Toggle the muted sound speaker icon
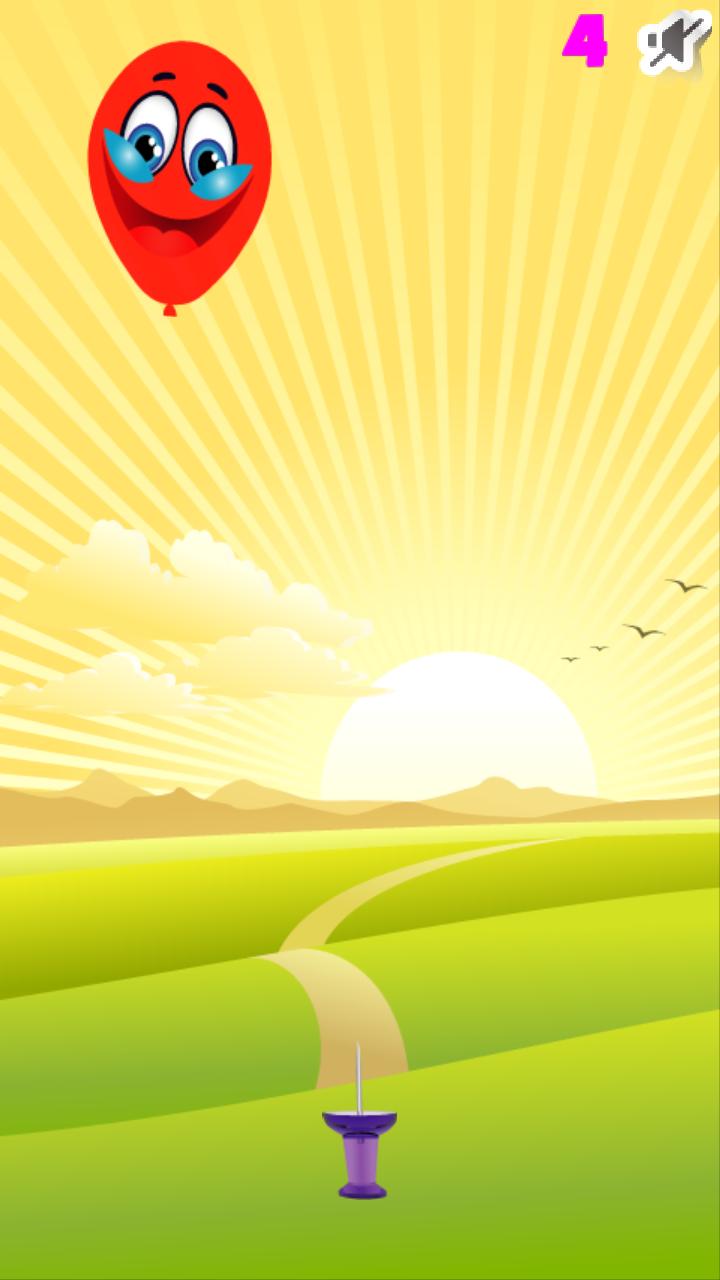 pyautogui.click(x=674, y=42)
